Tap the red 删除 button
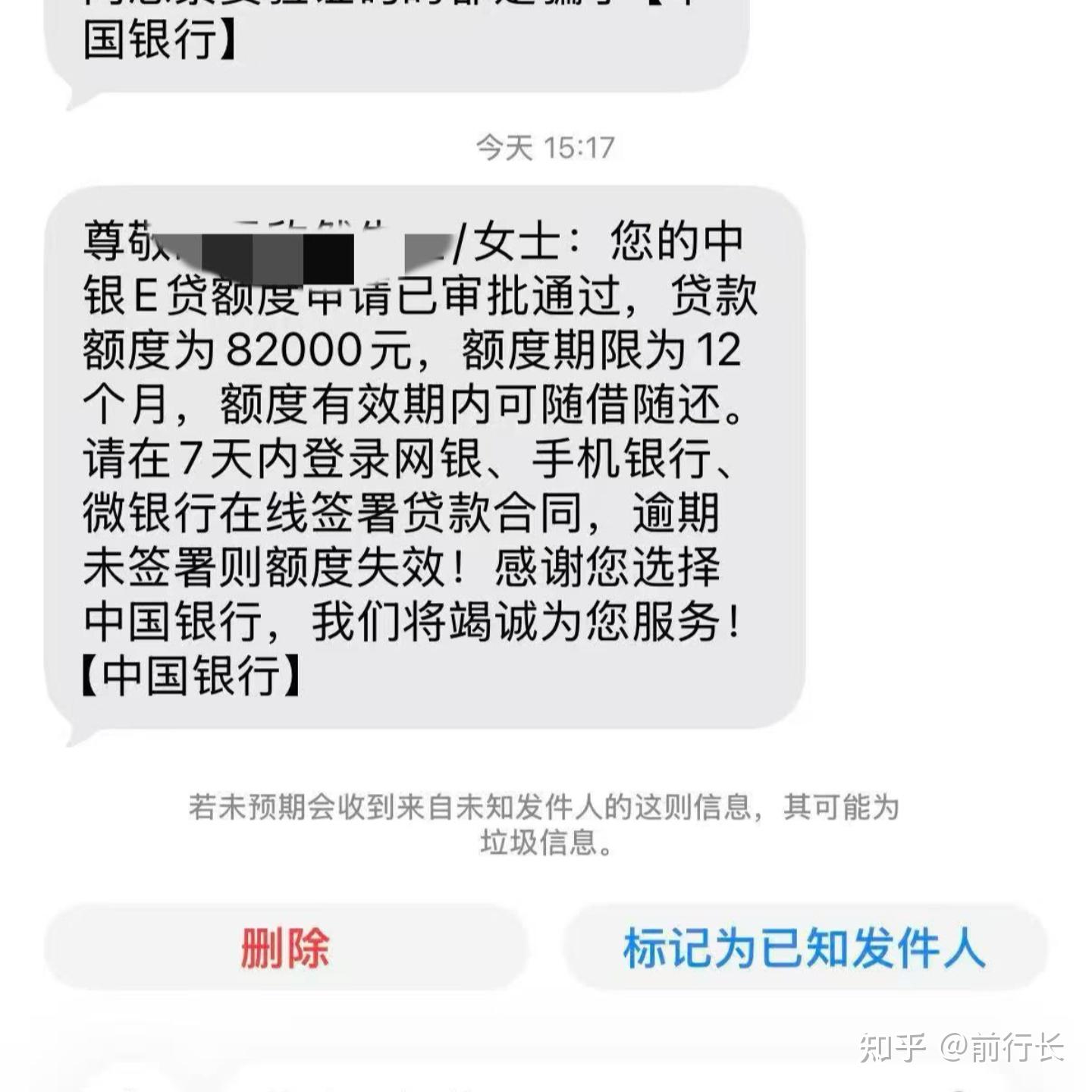 pos(285,947)
